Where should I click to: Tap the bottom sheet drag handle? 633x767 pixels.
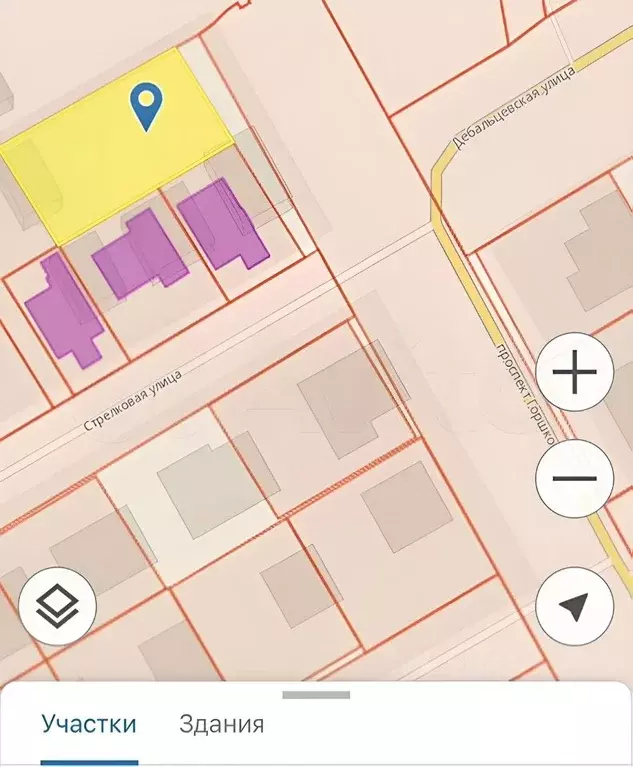point(316,694)
